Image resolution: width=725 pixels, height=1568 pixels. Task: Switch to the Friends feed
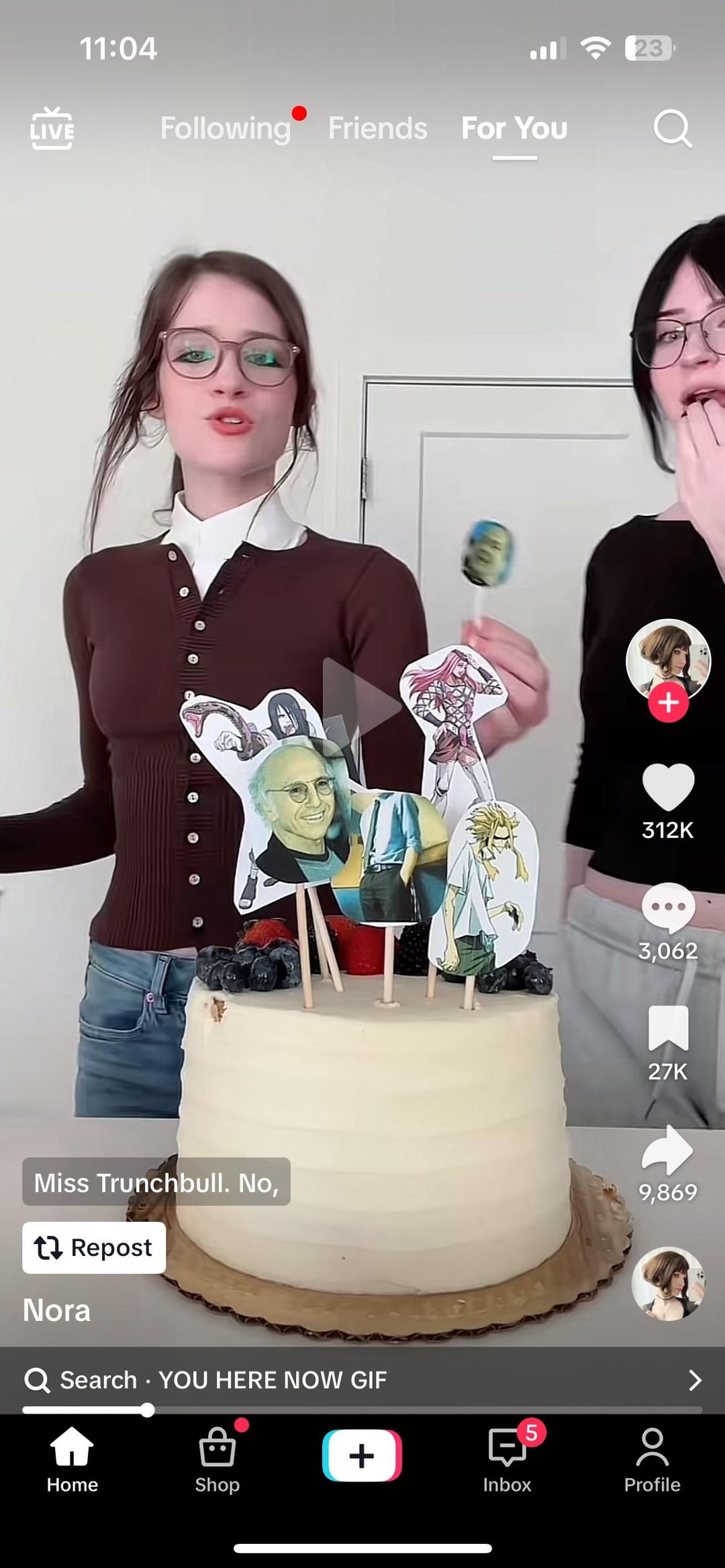(377, 128)
